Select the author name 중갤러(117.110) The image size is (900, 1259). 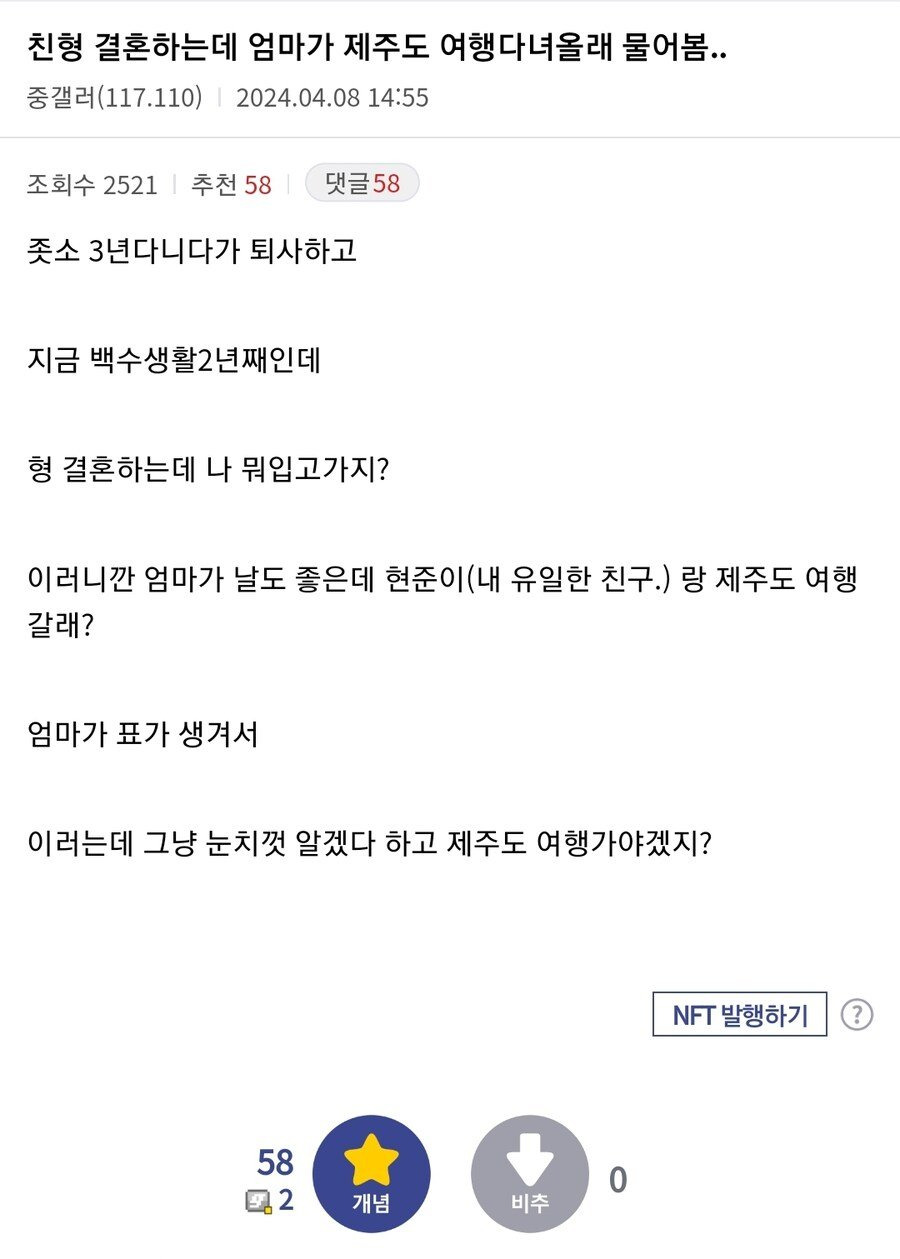pos(113,99)
